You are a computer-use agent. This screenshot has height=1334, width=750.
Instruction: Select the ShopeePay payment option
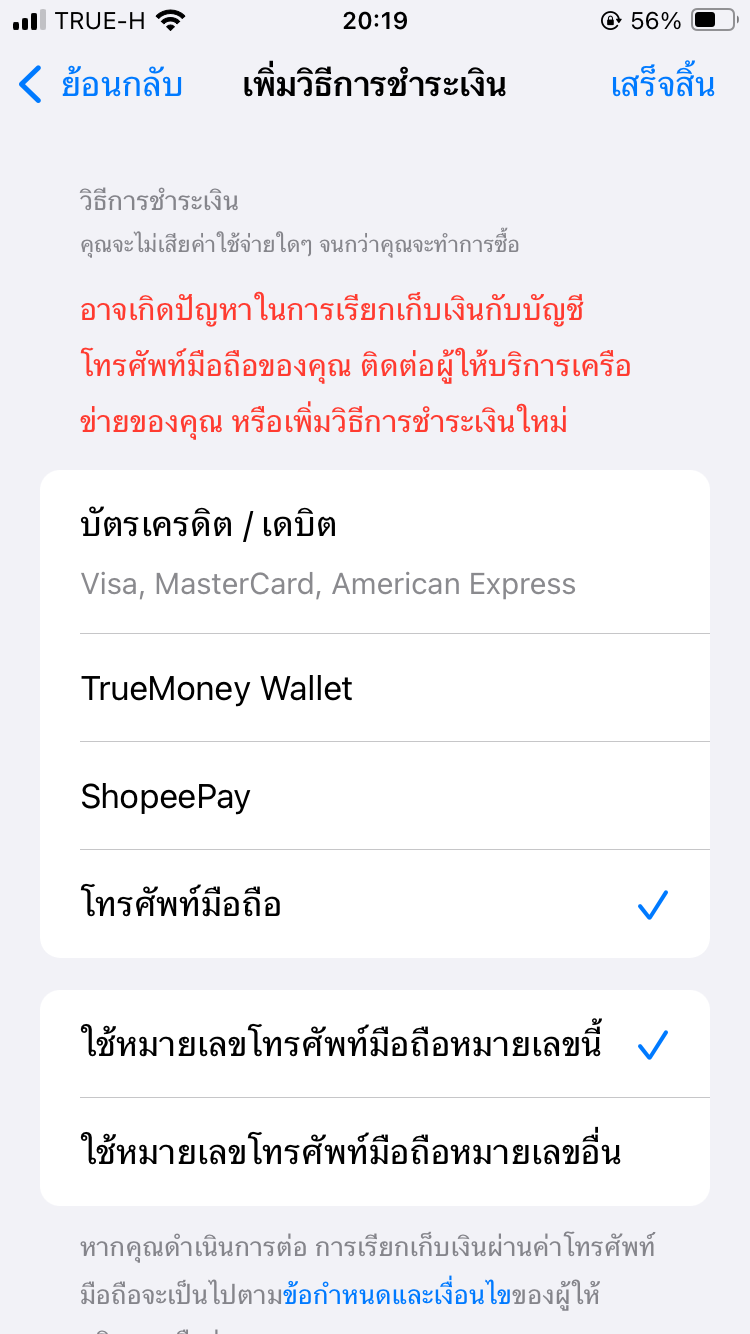tap(375, 796)
